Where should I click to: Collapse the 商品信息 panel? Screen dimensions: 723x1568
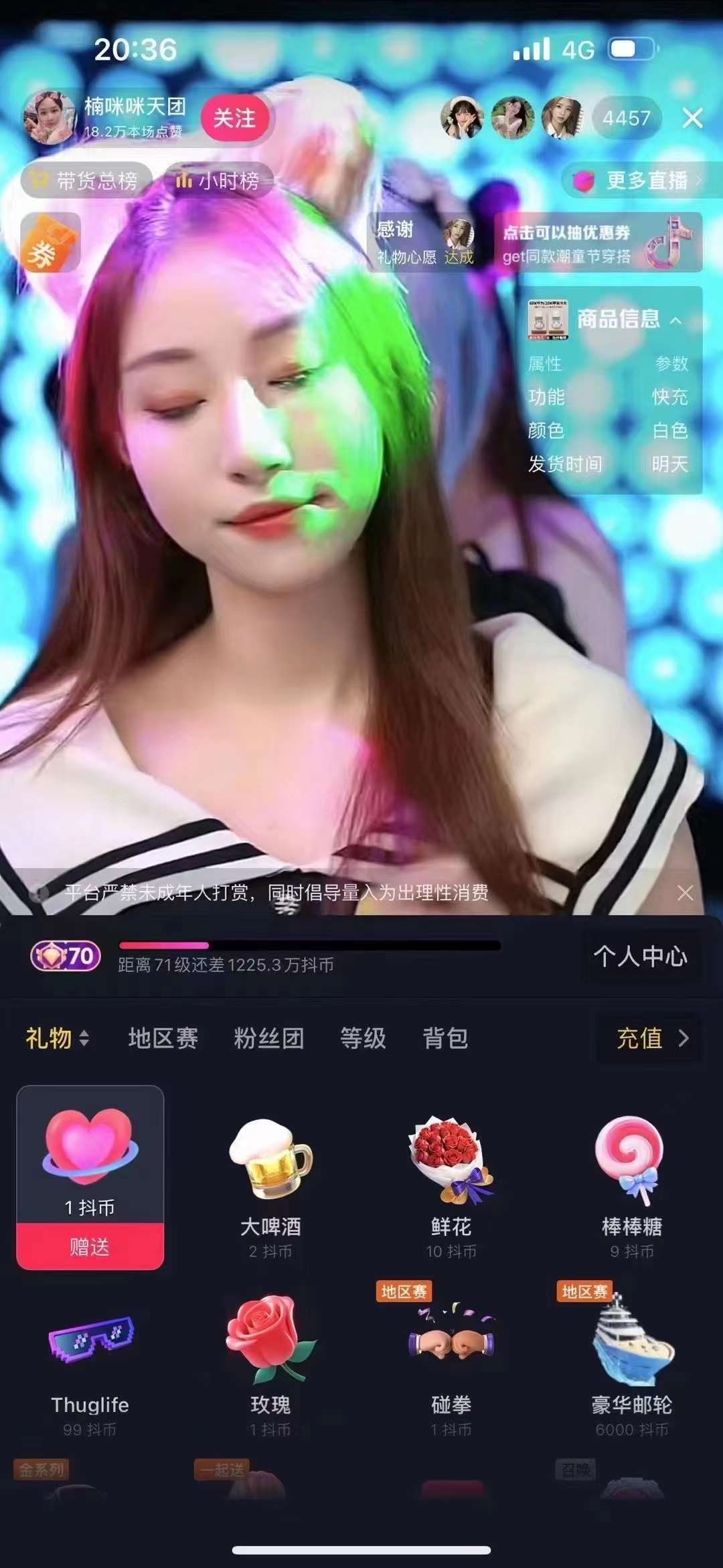[676, 320]
